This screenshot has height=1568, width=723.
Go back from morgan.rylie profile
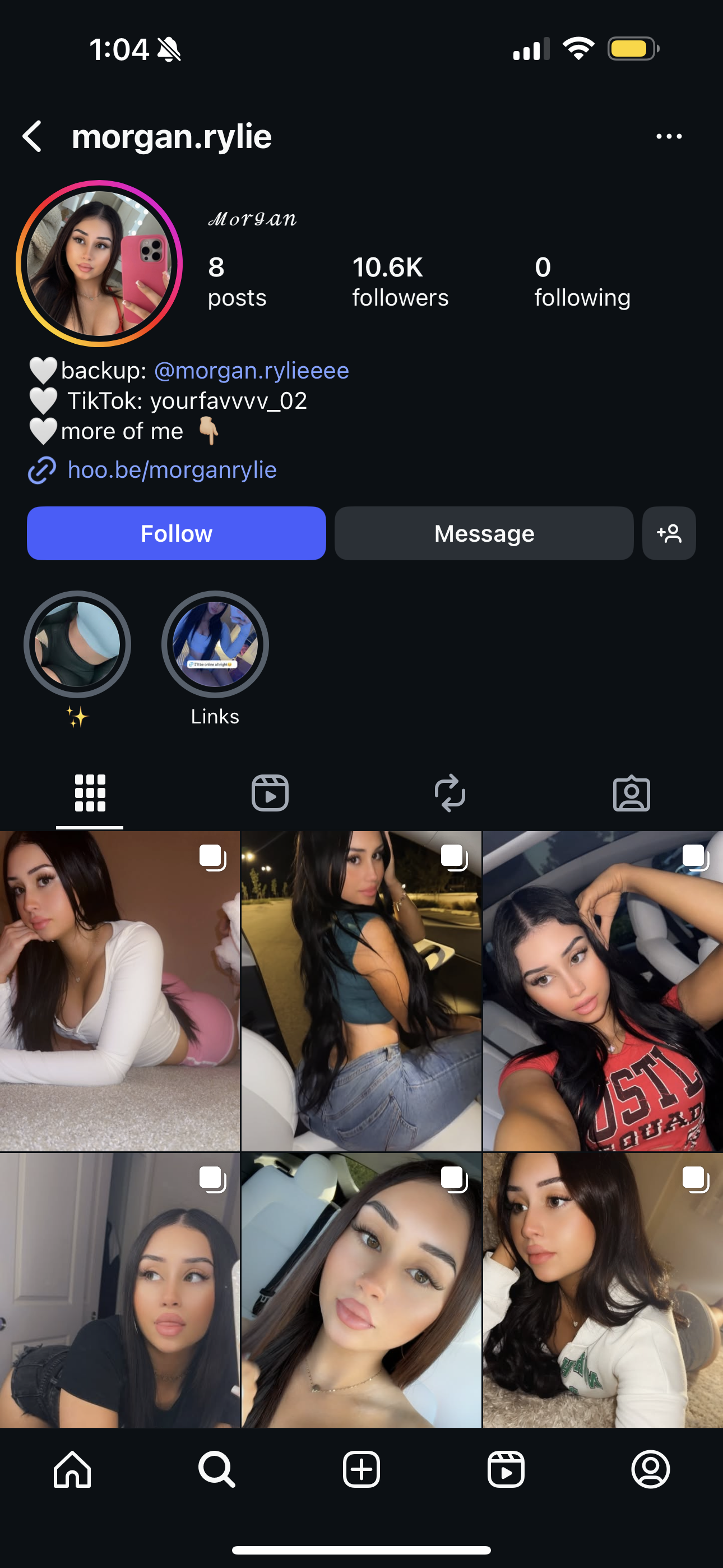pyautogui.click(x=33, y=136)
